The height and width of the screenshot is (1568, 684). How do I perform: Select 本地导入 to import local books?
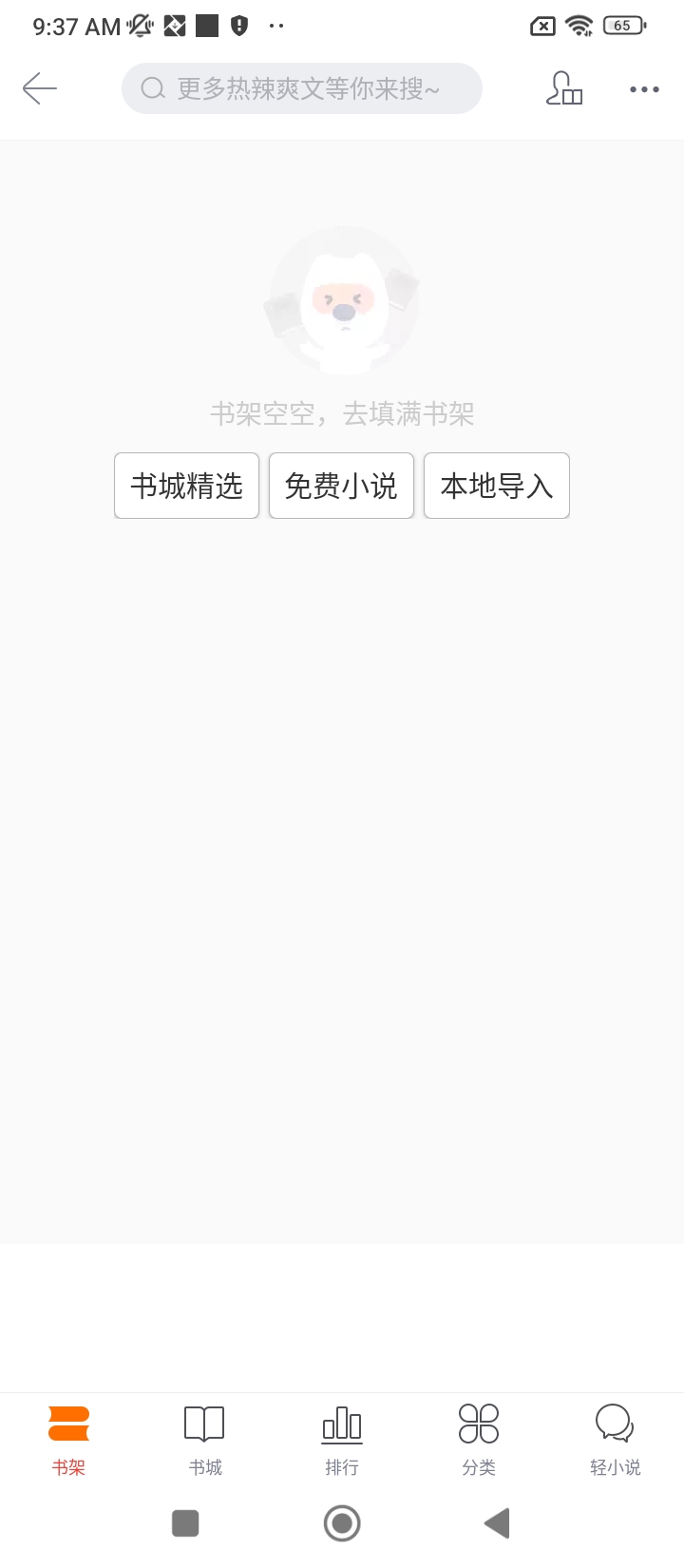click(x=496, y=486)
